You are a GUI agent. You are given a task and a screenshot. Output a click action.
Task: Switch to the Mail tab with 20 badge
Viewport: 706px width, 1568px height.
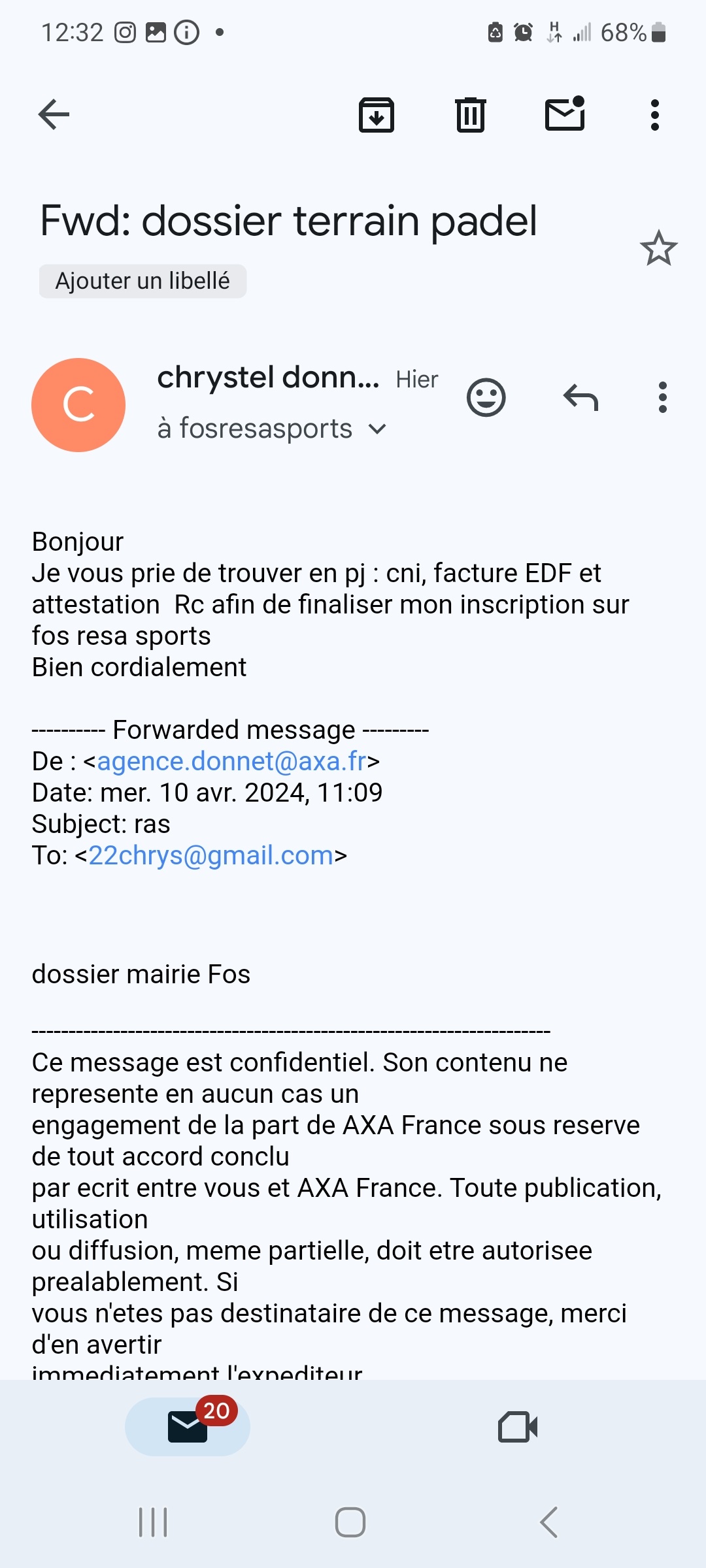click(188, 1426)
